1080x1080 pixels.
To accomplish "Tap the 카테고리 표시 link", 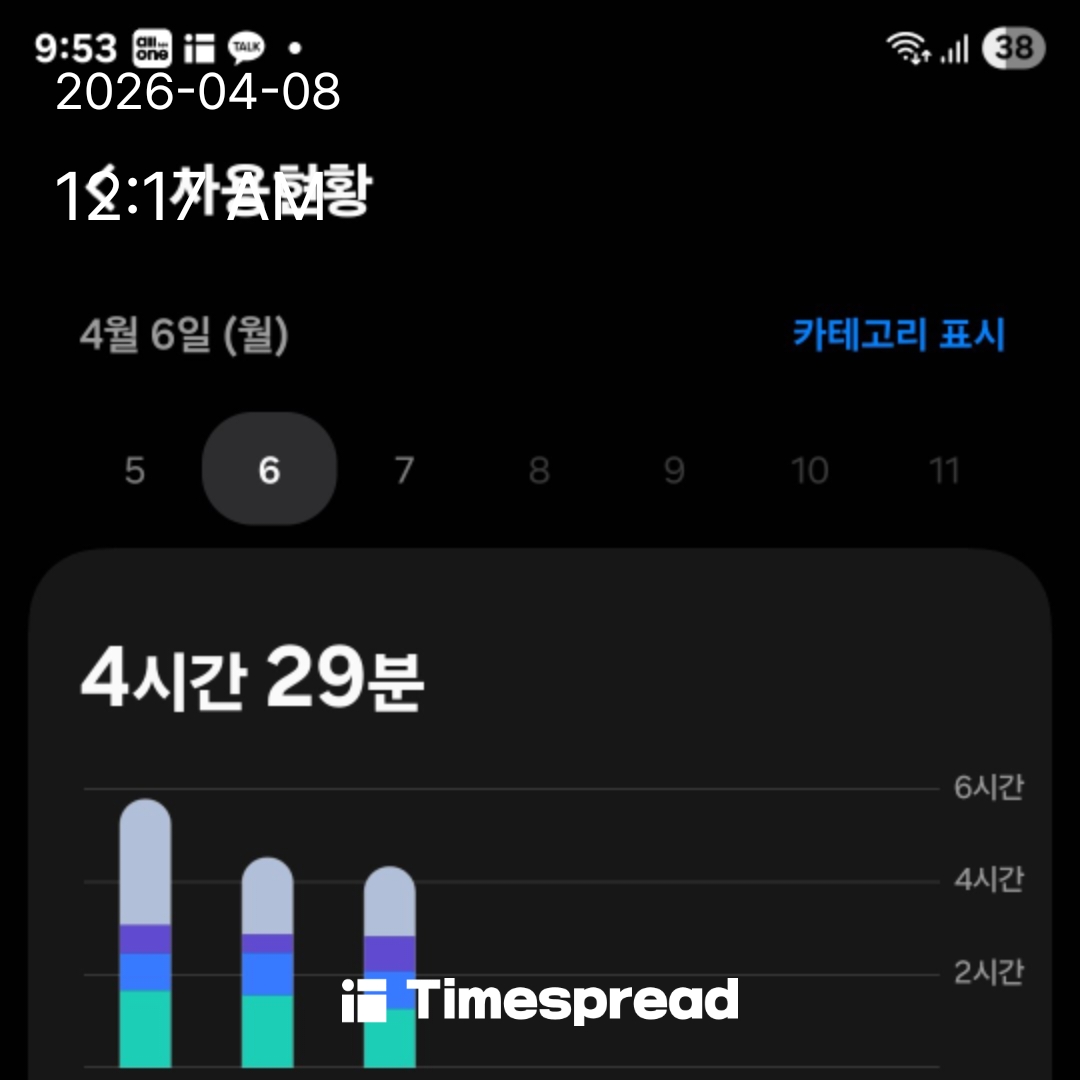I will tap(897, 335).
